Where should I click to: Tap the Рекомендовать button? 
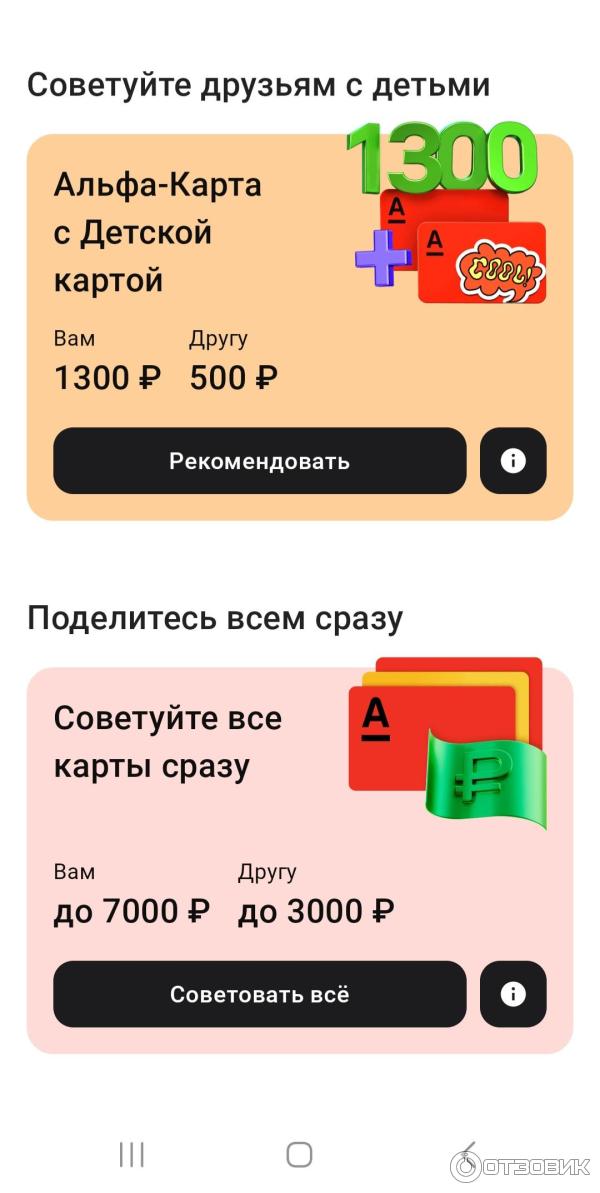tap(259, 461)
